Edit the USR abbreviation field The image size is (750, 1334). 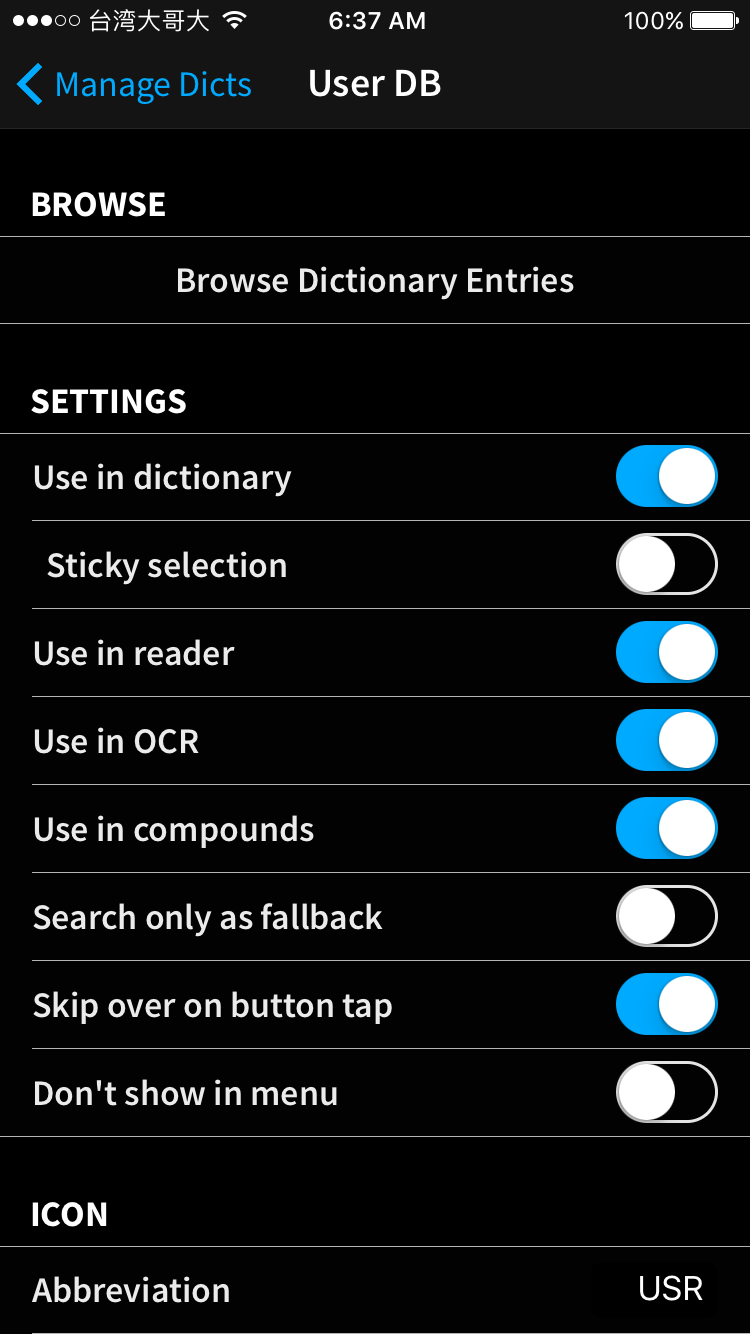click(656, 1289)
